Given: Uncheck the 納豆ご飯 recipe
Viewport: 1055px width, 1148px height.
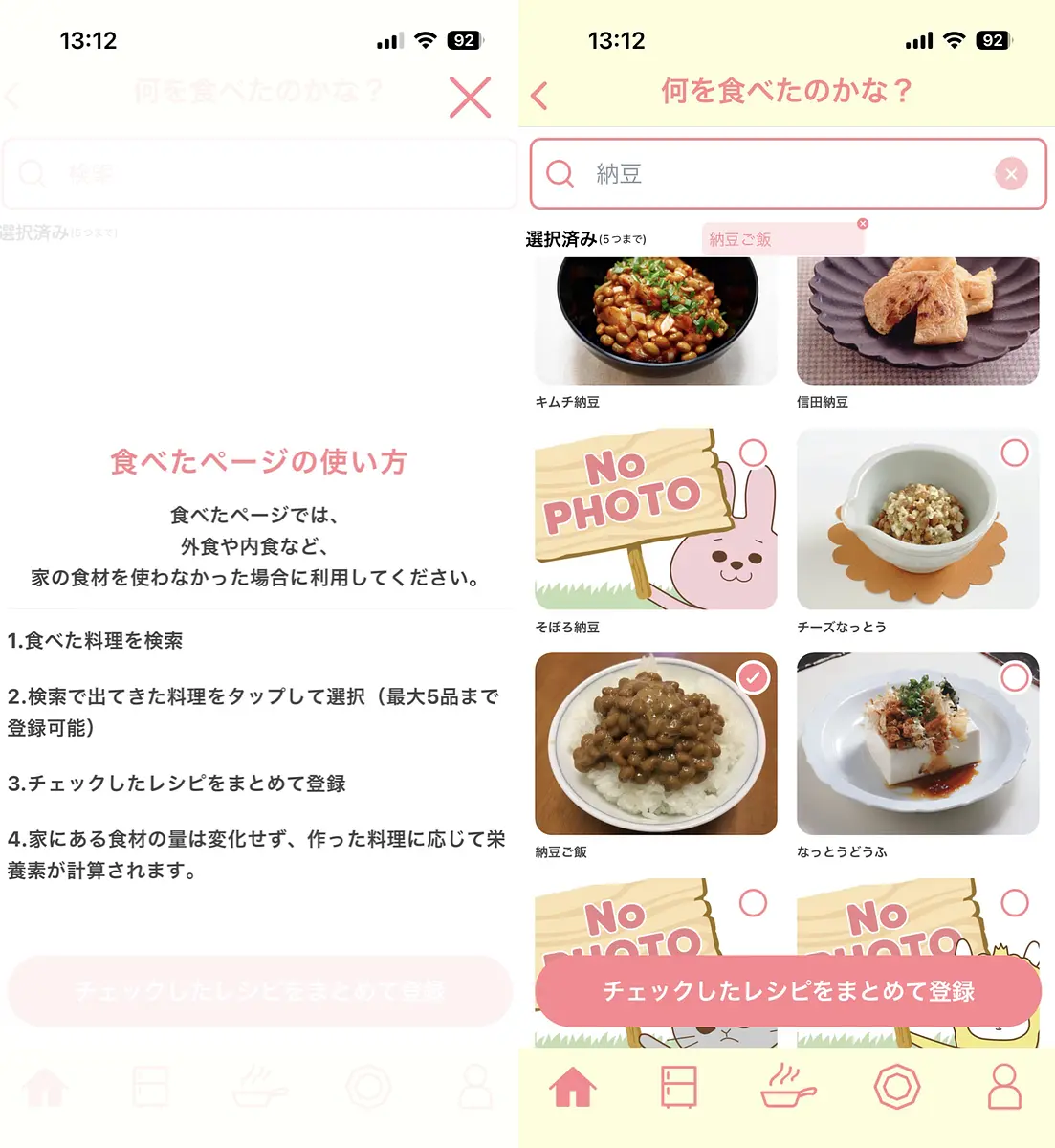Looking at the screenshot, I should point(753,677).
